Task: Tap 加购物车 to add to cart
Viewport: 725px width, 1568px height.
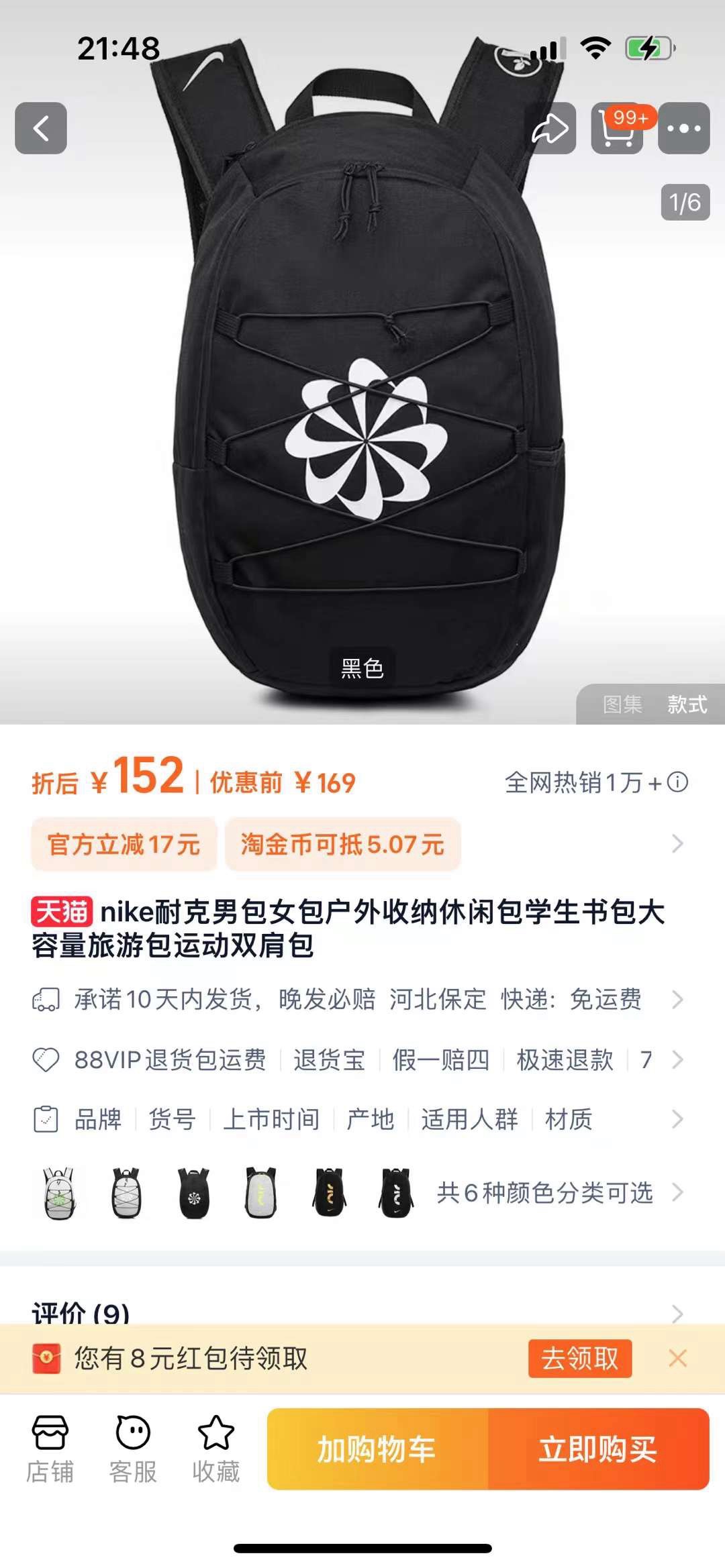Action: [377, 1449]
